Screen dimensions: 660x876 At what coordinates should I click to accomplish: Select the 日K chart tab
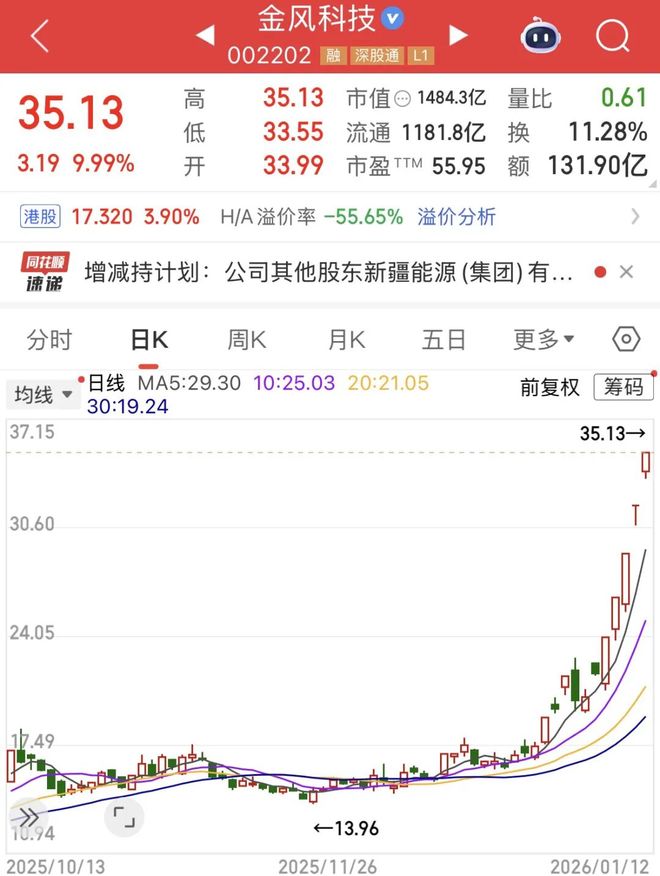(149, 340)
